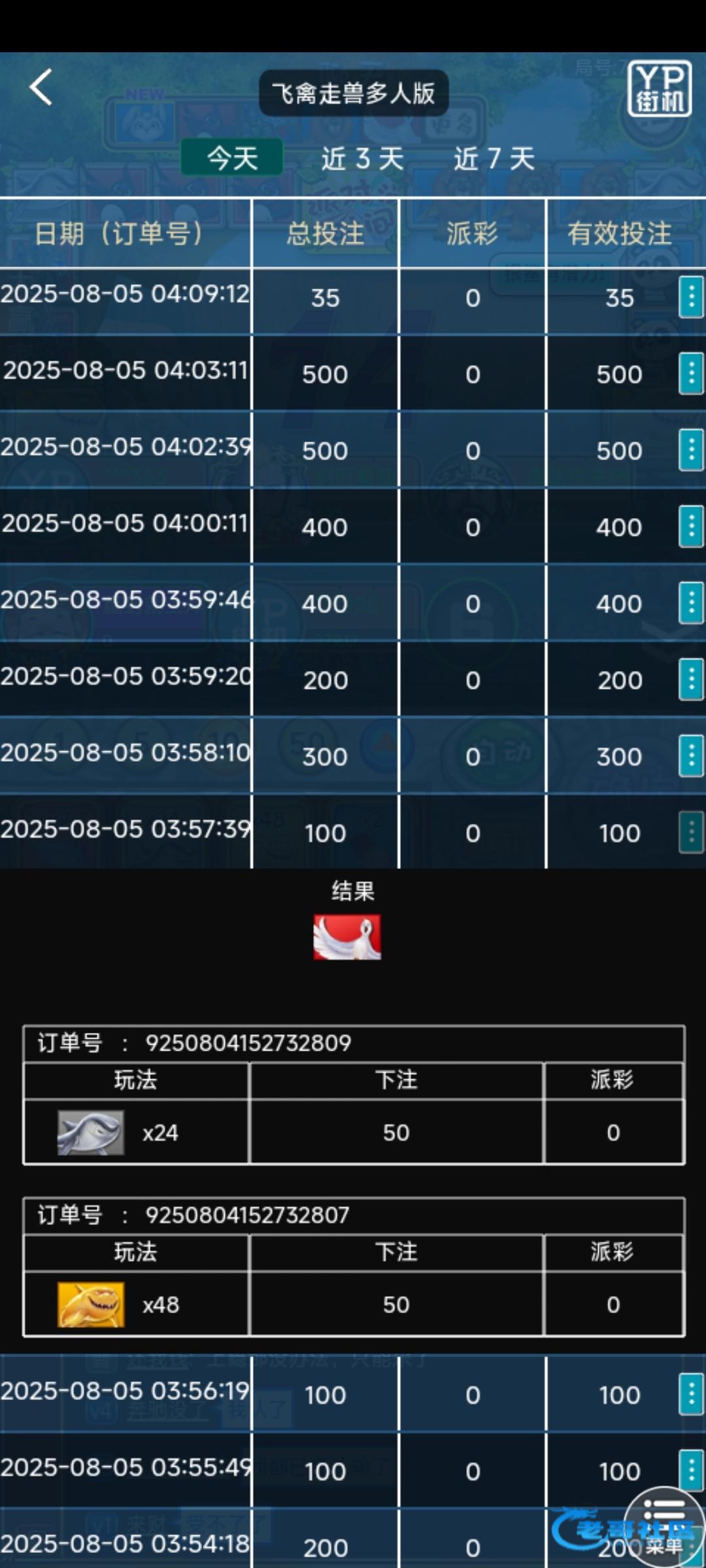Open the more icon on the 04:02:39 row
The width and height of the screenshot is (706, 1568).
(x=691, y=450)
